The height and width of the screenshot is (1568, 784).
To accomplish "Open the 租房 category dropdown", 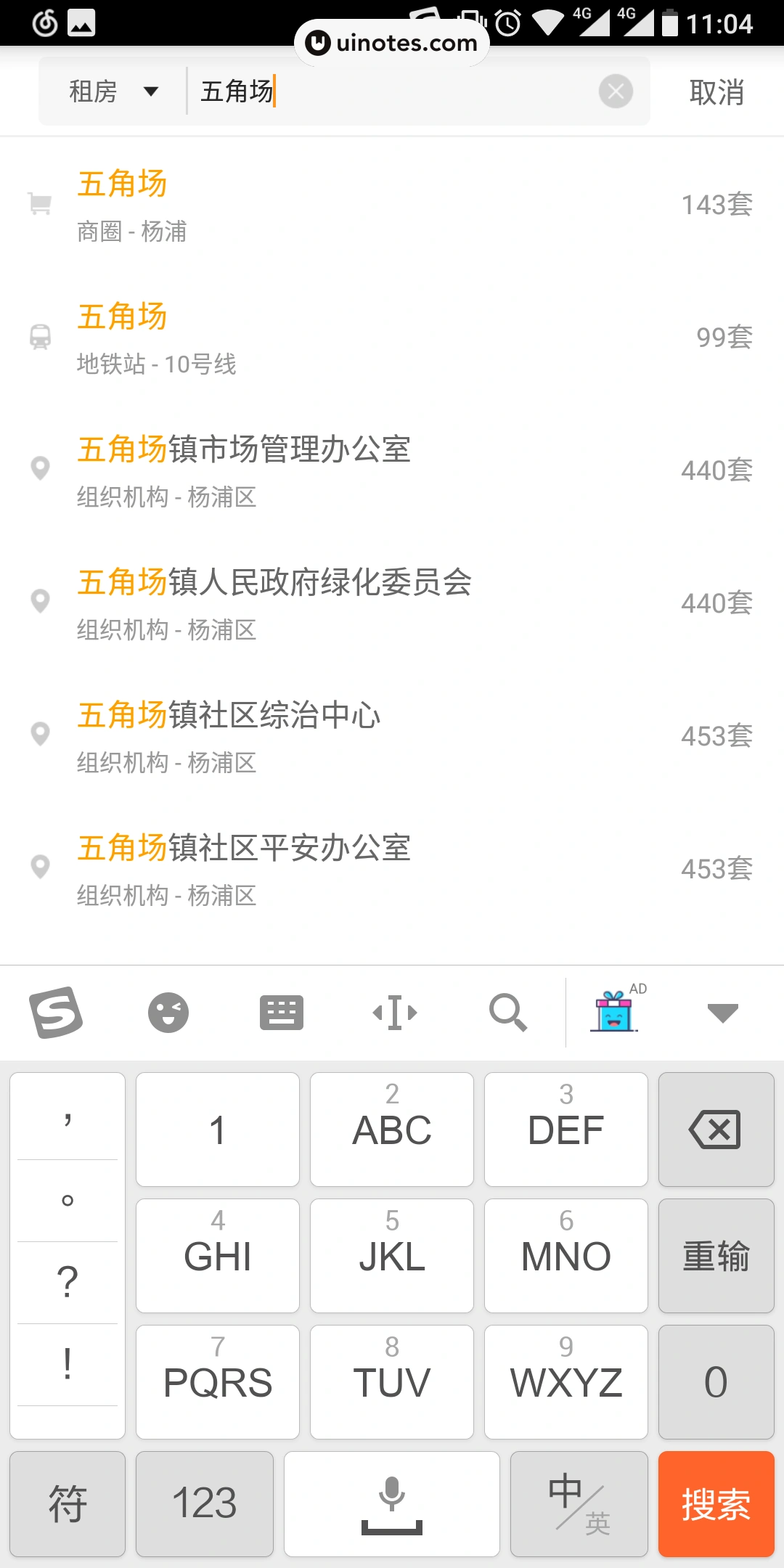I will click(x=109, y=91).
